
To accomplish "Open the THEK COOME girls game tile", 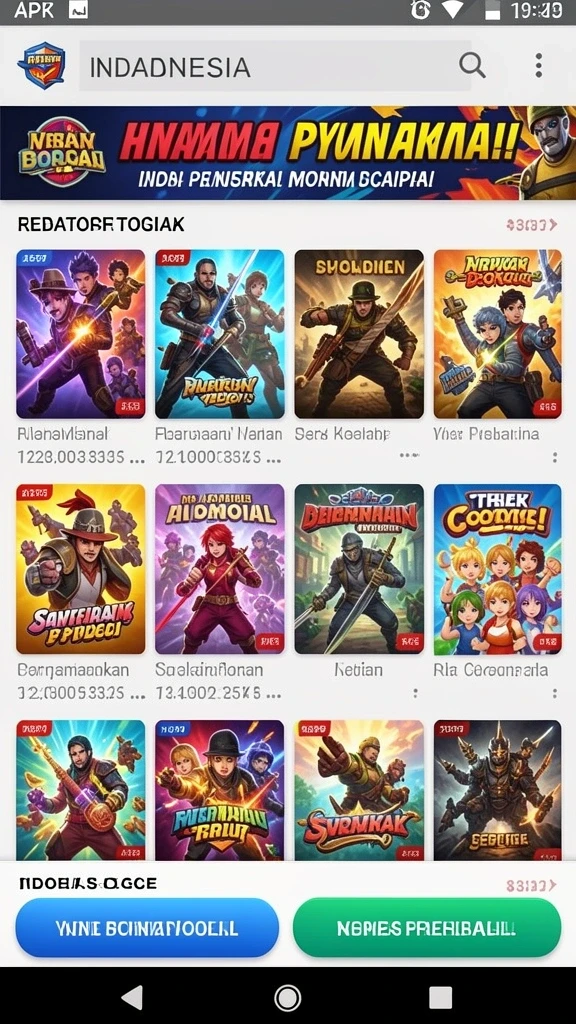I will (x=498, y=569).
